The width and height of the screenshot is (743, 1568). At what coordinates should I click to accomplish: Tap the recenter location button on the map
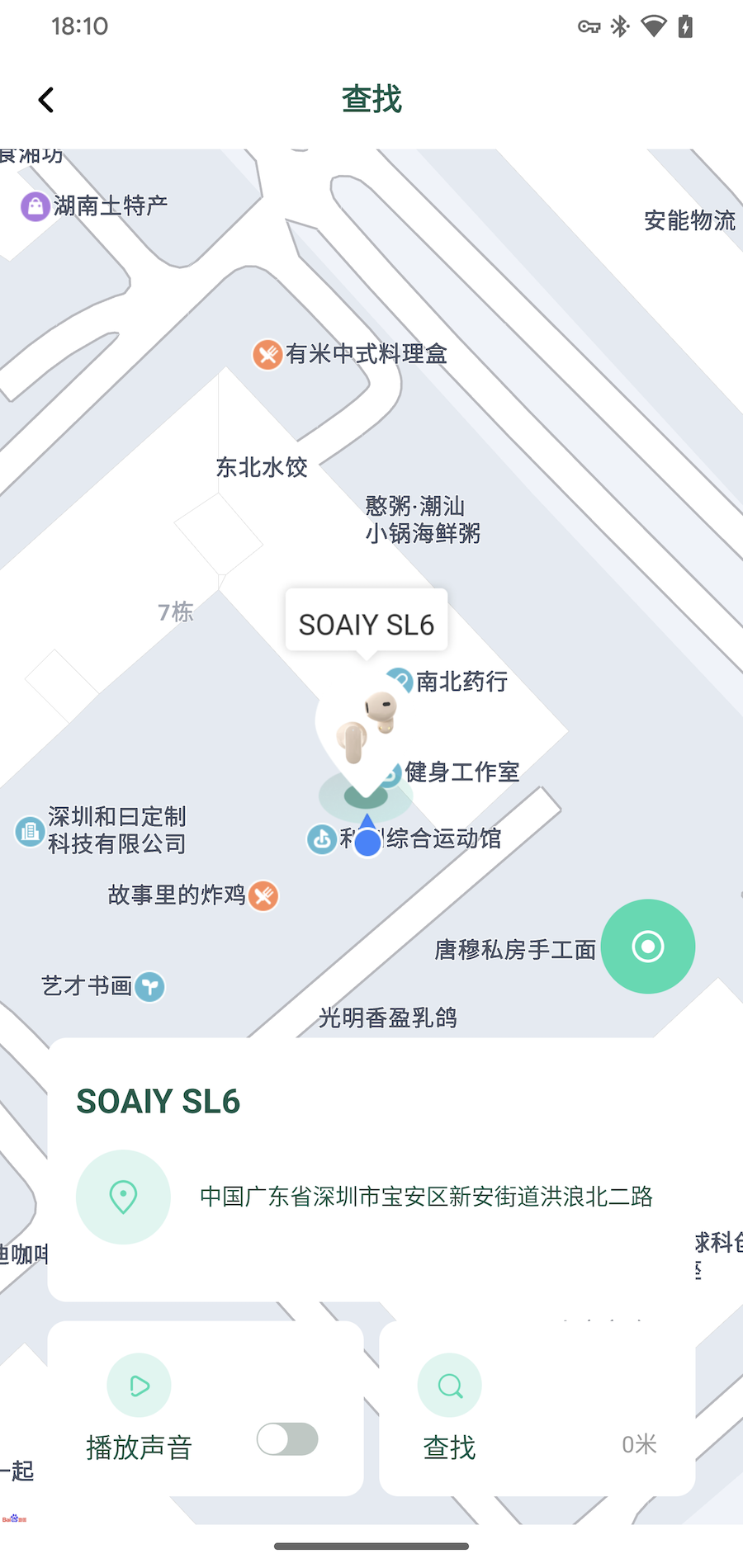647,946
